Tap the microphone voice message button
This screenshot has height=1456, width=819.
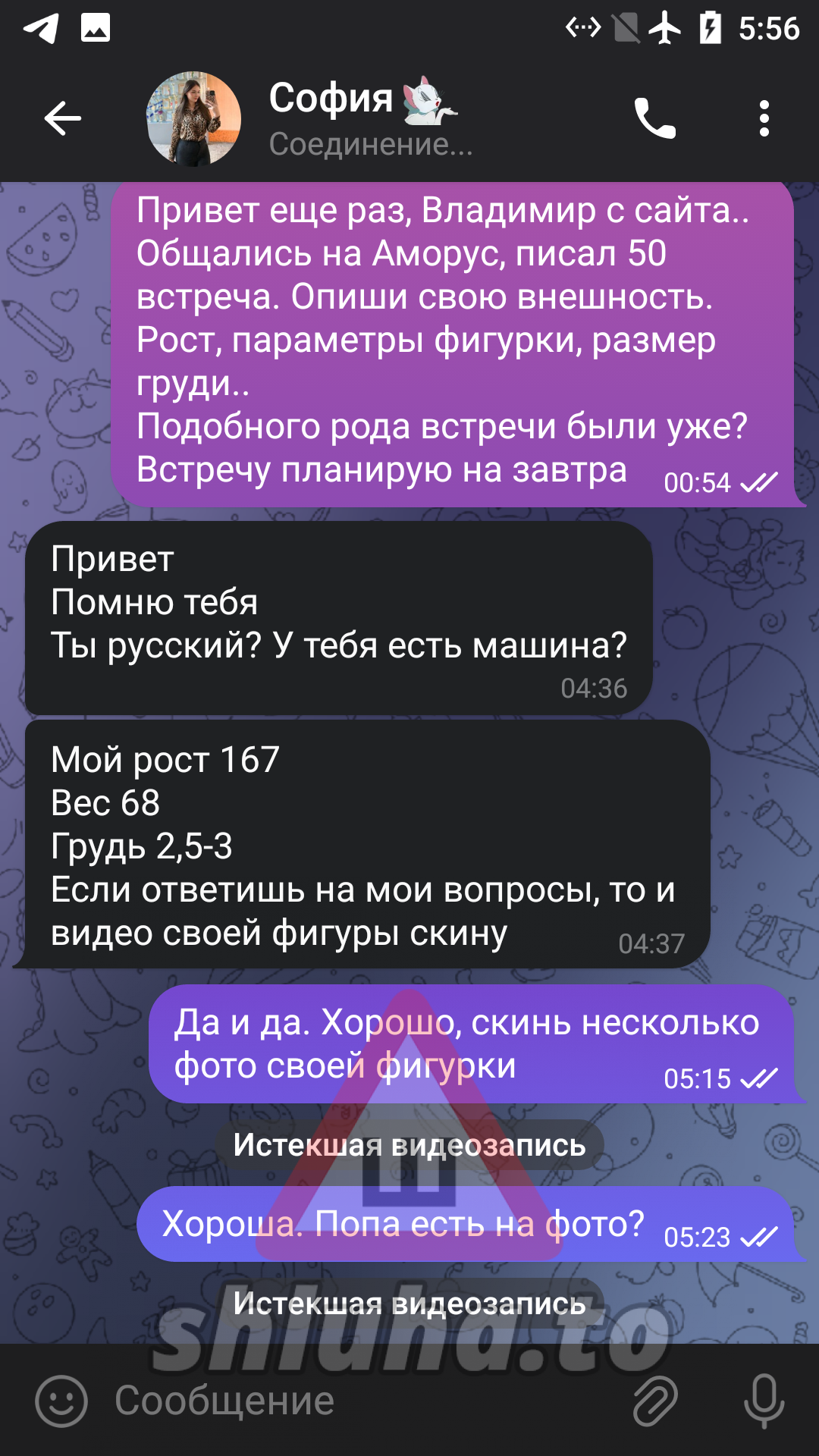click(x=764, y=1401)
